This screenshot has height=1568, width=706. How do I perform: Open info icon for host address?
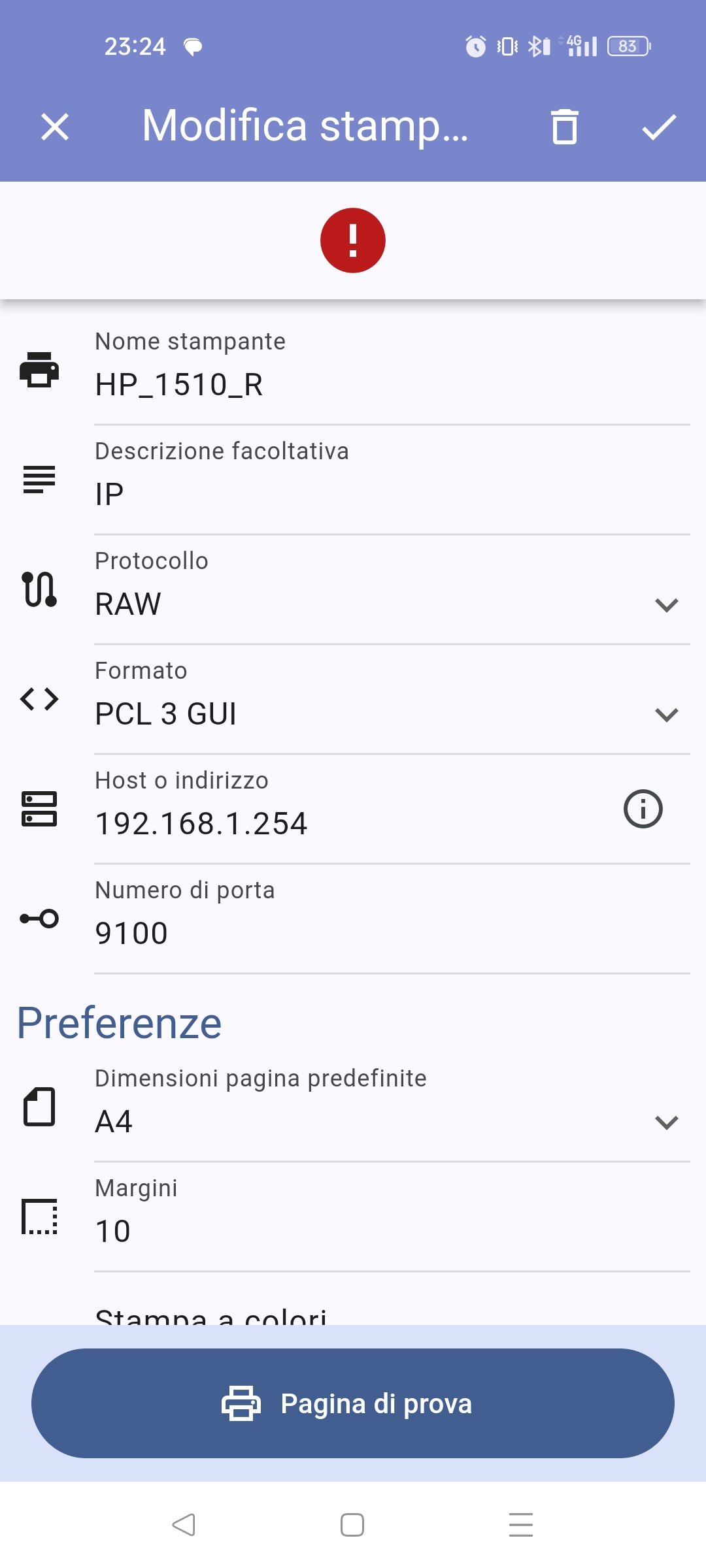[x=643, y=809]
